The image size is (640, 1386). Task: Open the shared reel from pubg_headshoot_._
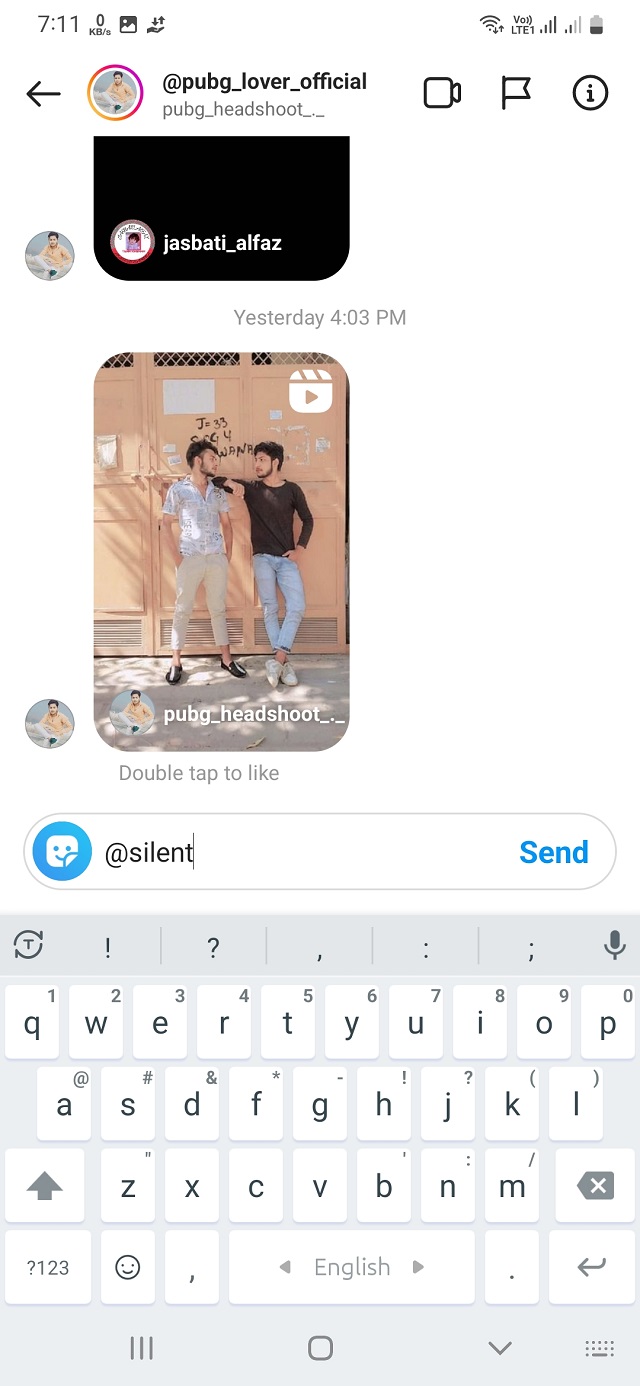pos(221,551)
